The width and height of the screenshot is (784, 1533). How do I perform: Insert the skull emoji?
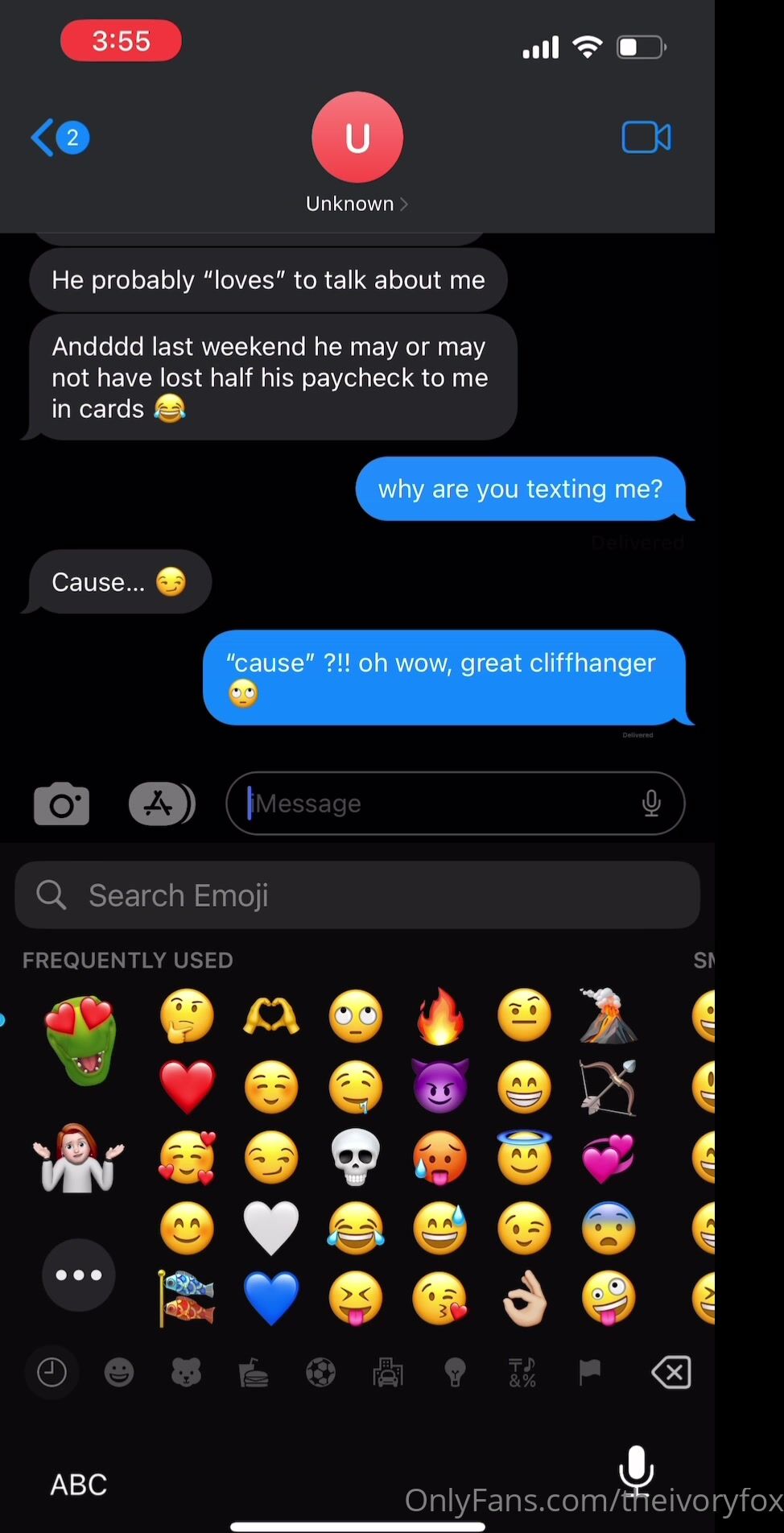[x=356, y=1158]
